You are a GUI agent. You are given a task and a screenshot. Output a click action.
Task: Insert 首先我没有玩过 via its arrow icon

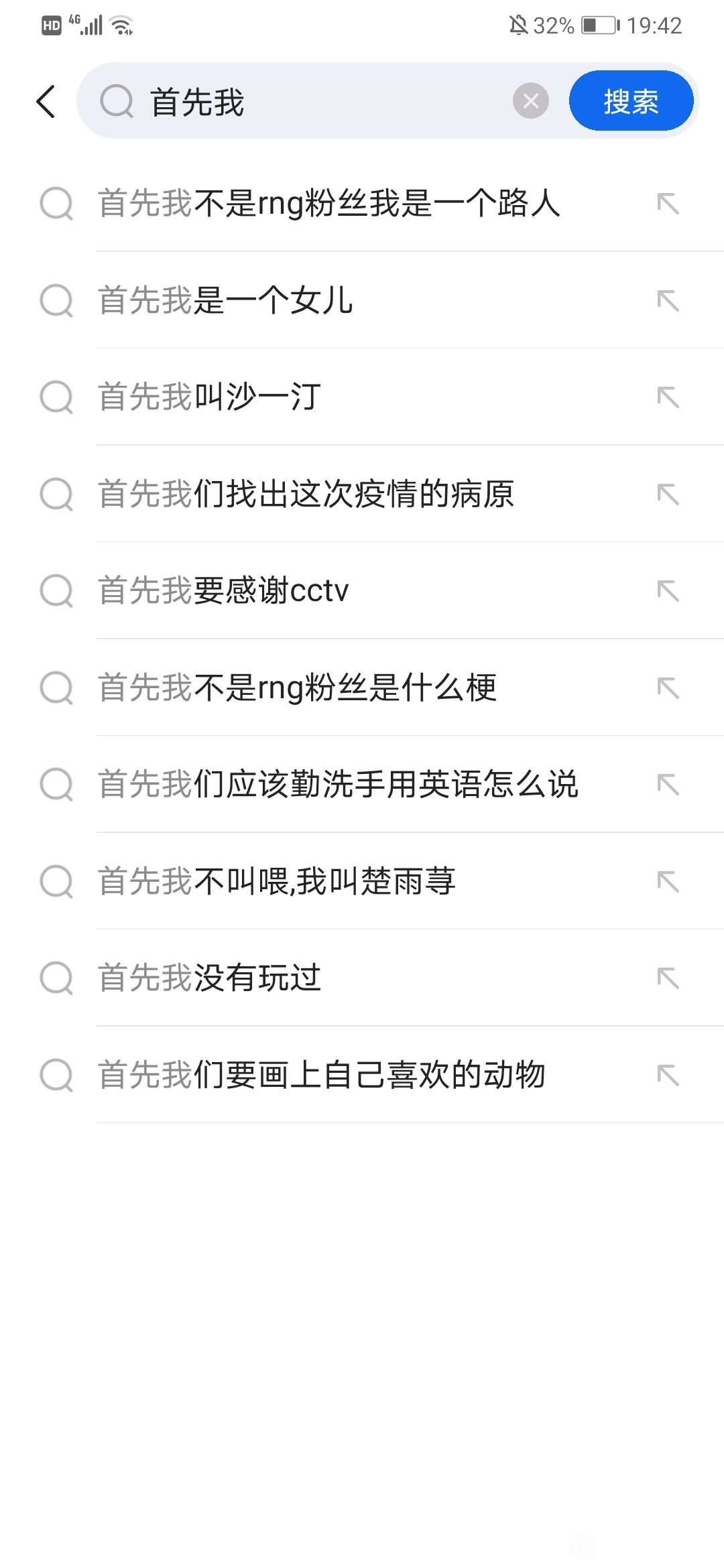tap(668, 978)
